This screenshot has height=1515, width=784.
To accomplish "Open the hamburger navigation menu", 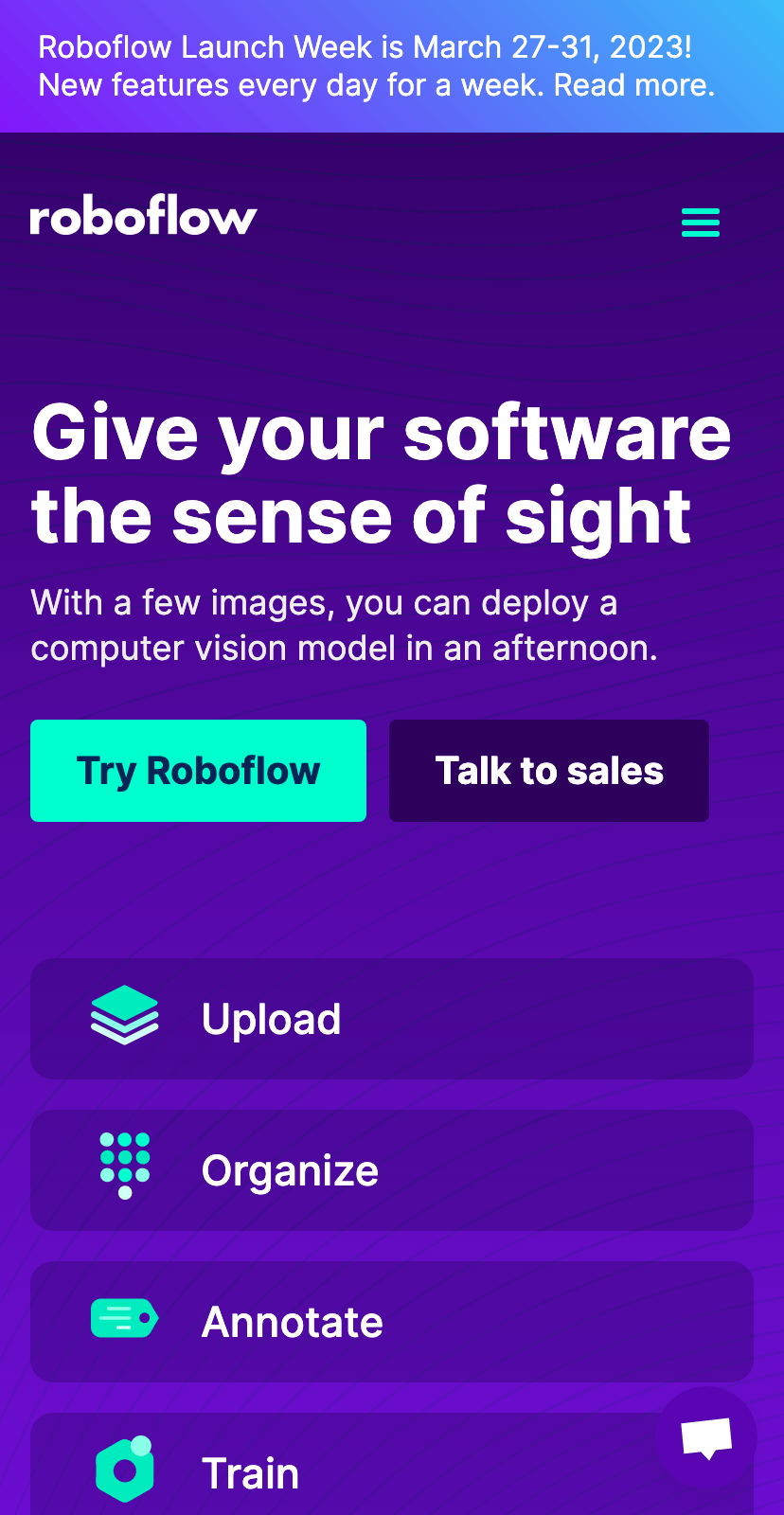I will coord(700,222).
